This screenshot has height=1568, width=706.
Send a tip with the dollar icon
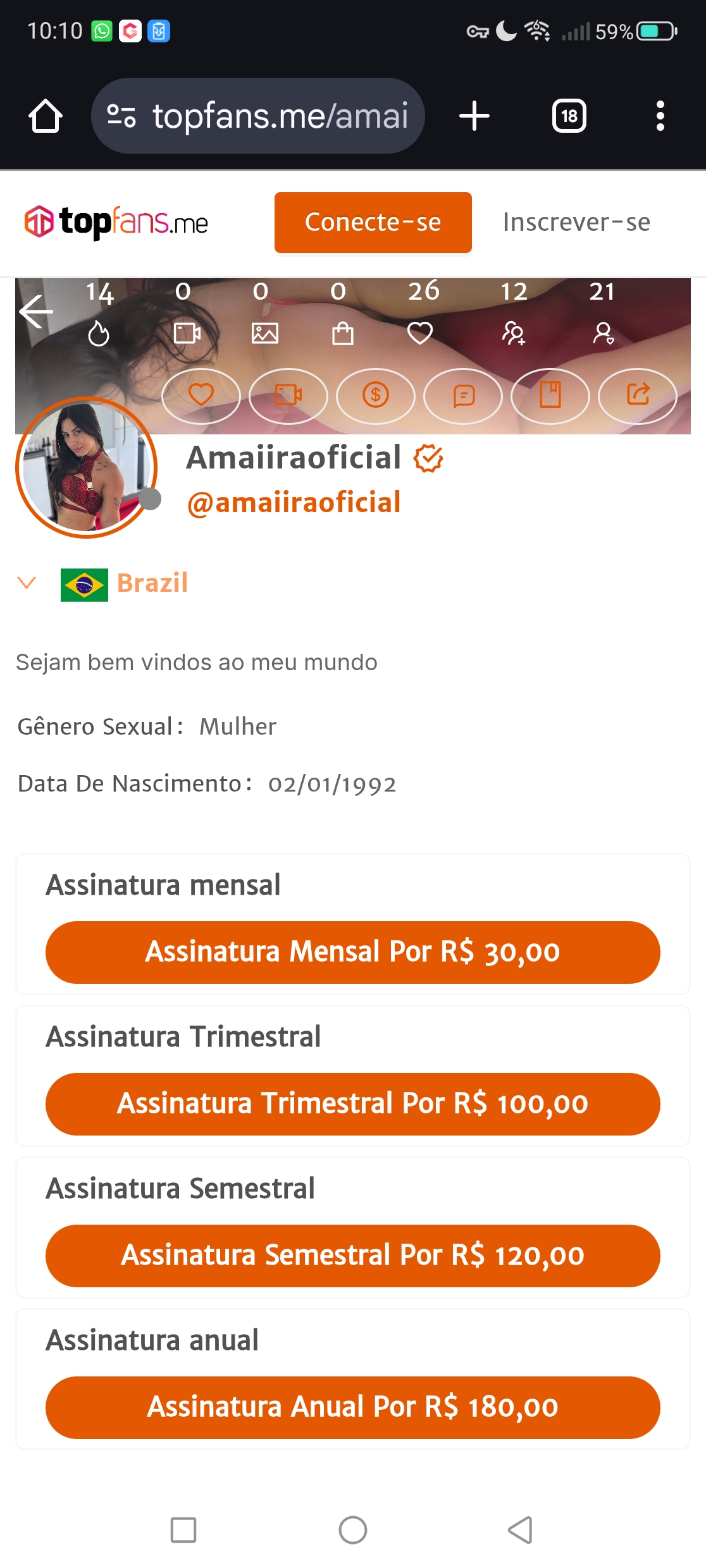pos(376,396)
